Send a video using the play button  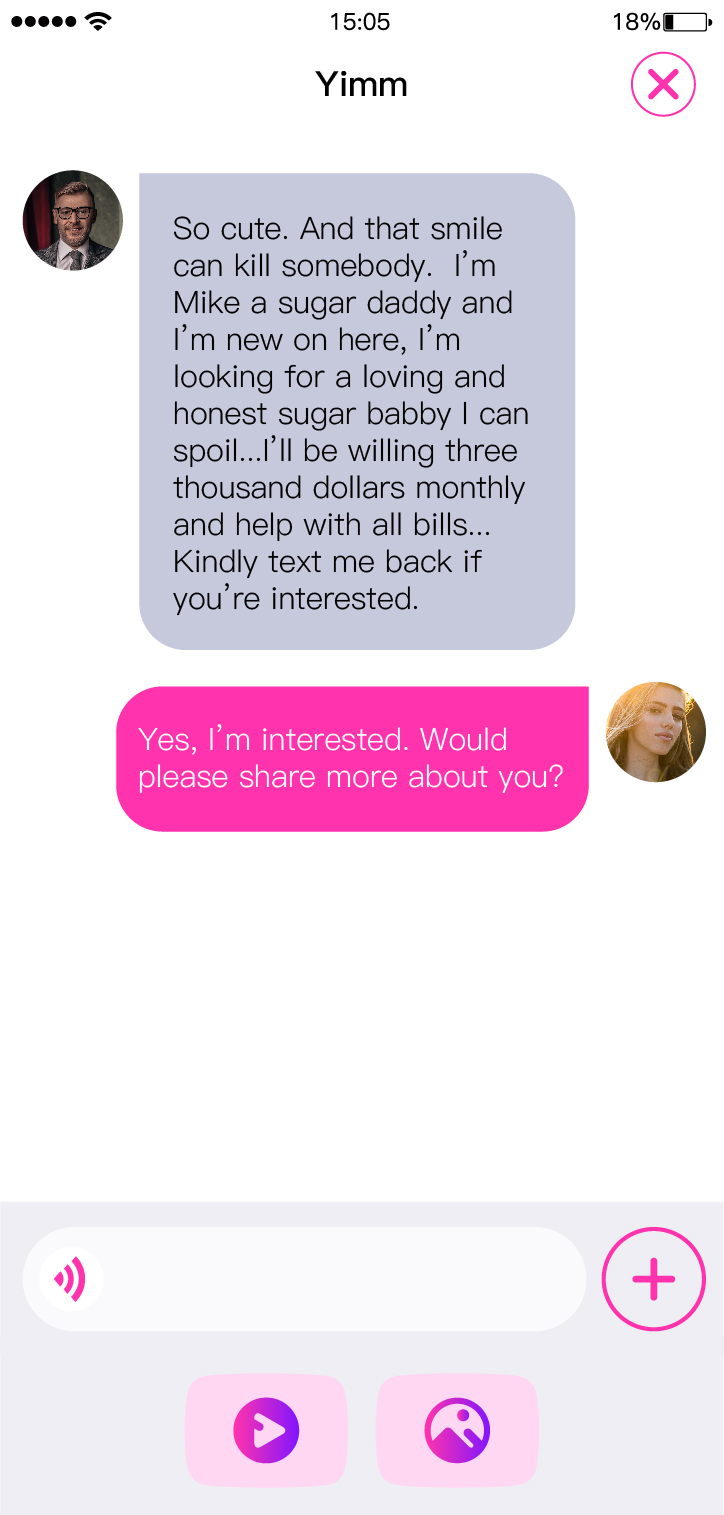point(266,1430)
